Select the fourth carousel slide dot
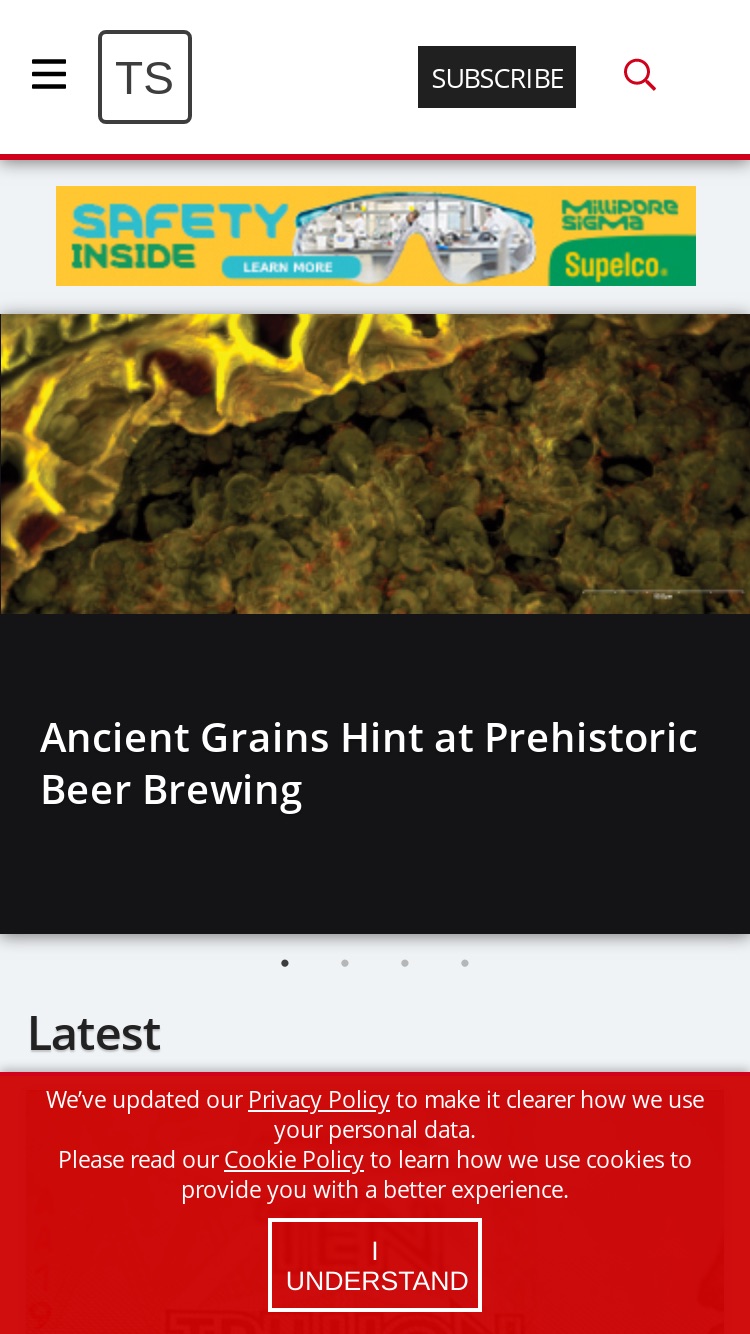Image resolution: width=750 pixels, height=1334 pixels. point(465,963)
